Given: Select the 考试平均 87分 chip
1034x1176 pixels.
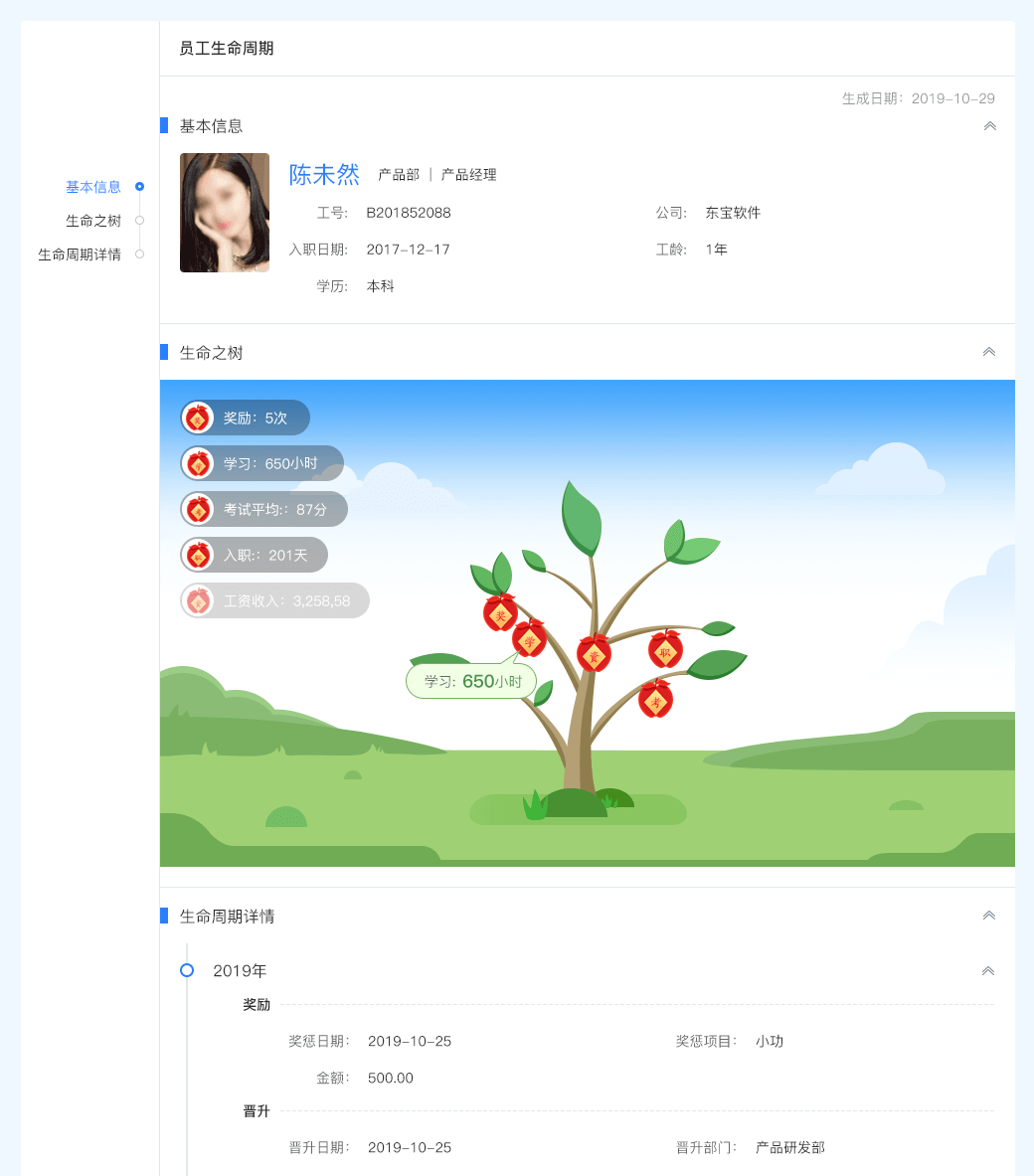Looking at the screenshot, I should tap(264, 509).
